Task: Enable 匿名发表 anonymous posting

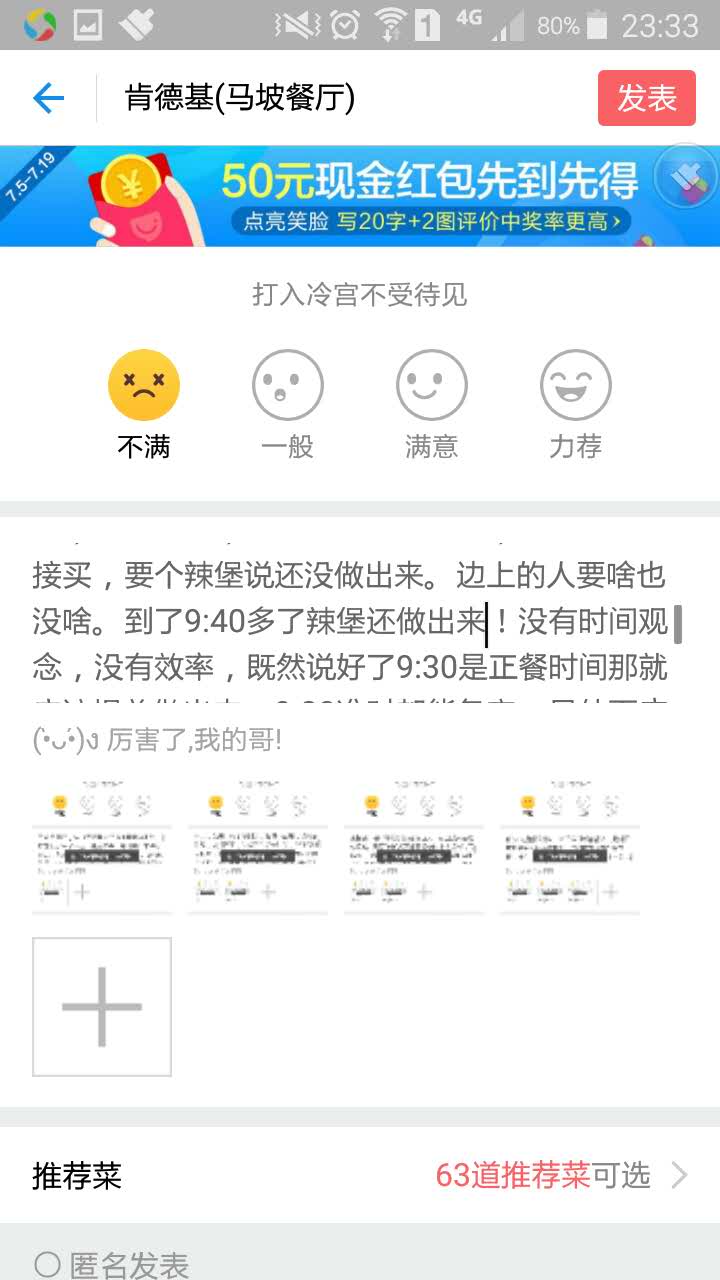Action: pos(48,1264)
